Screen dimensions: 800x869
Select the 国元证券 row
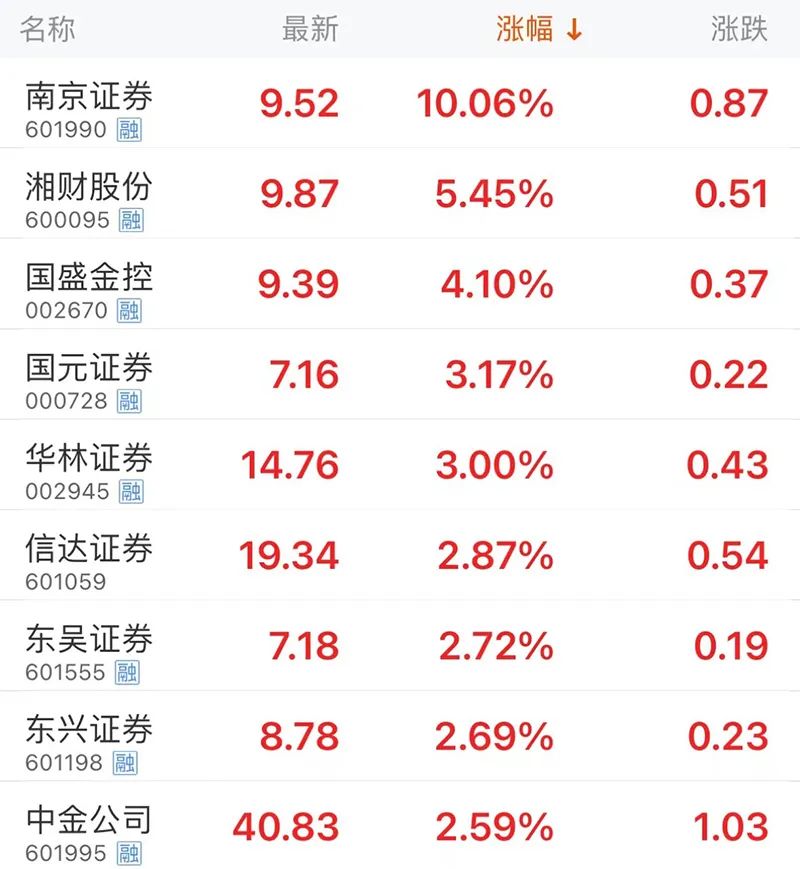pos(400,374)
